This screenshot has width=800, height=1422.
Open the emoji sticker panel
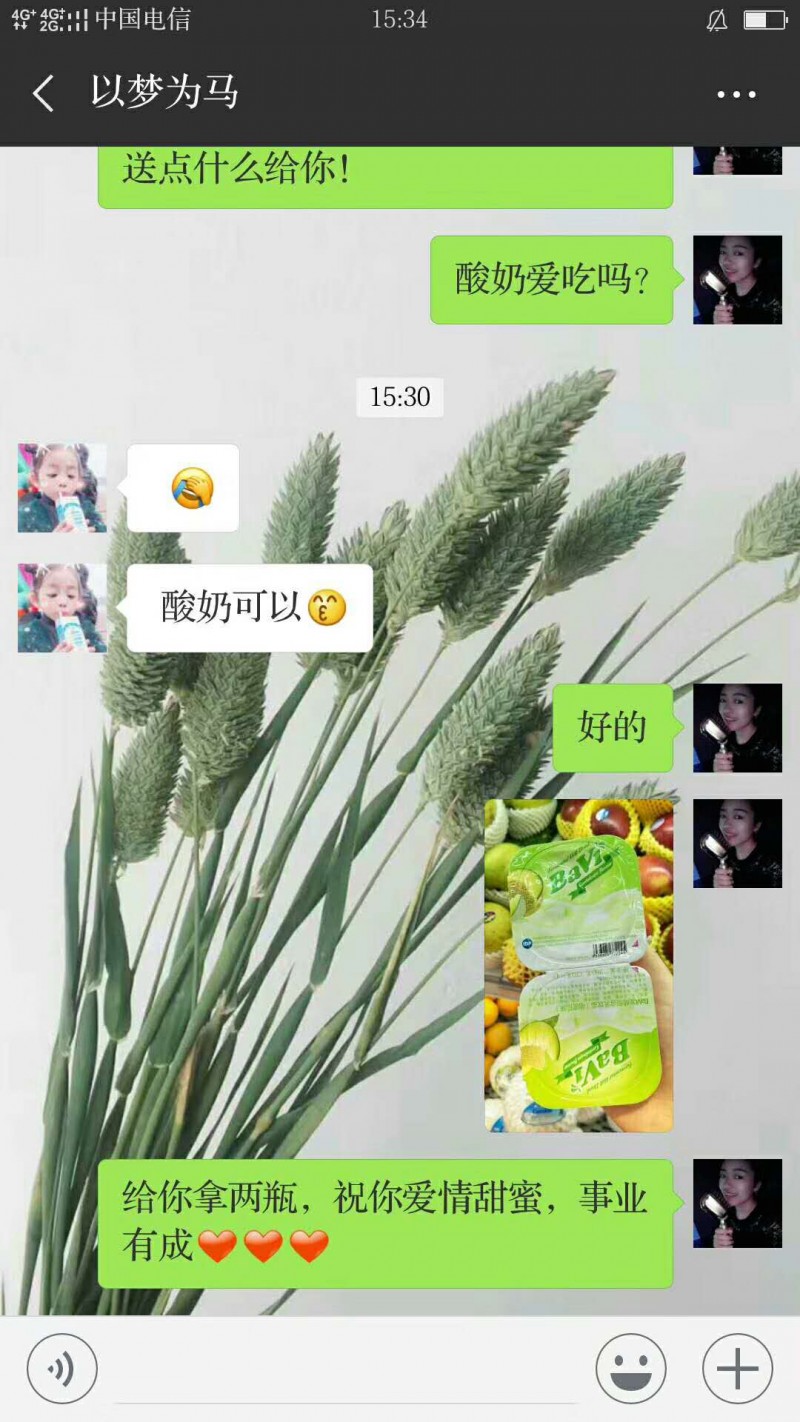coord(631,1369)
